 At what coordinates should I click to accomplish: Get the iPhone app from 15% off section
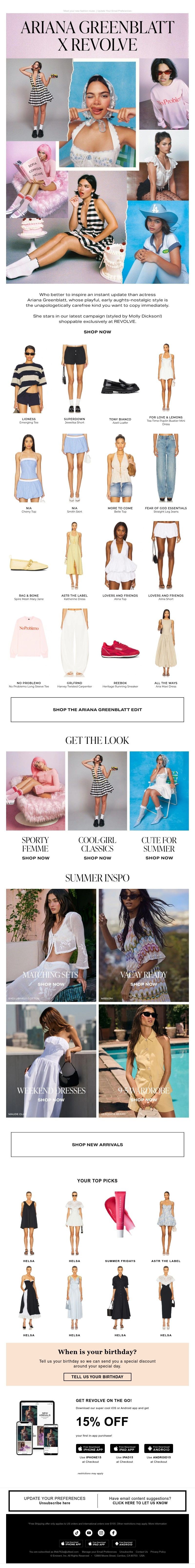(x=90, y=1448)
